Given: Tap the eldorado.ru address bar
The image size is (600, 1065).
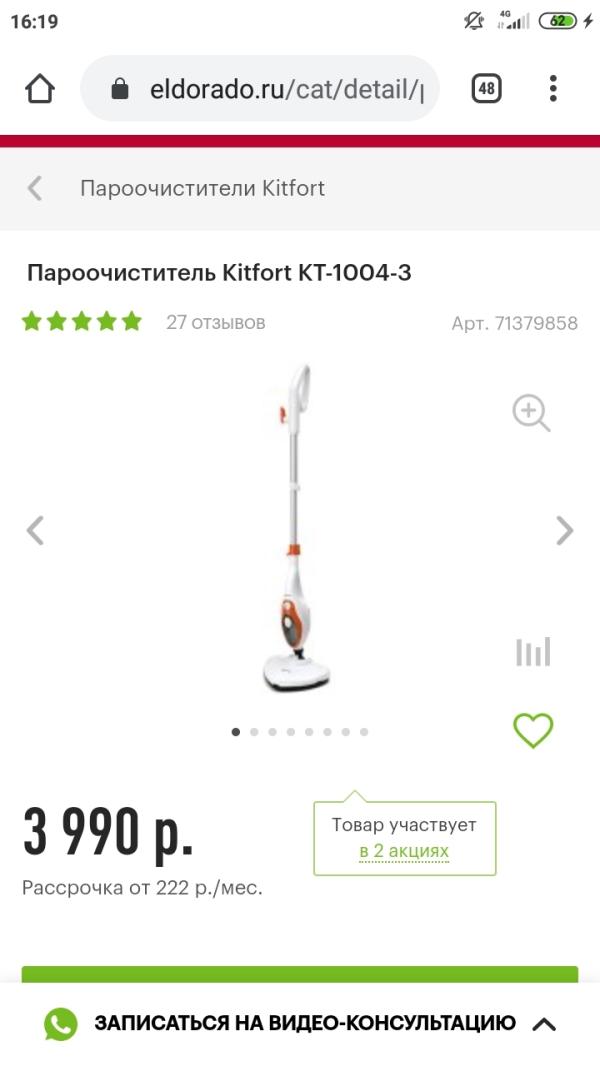Looking at the screenshot, I should coord(260,89).
